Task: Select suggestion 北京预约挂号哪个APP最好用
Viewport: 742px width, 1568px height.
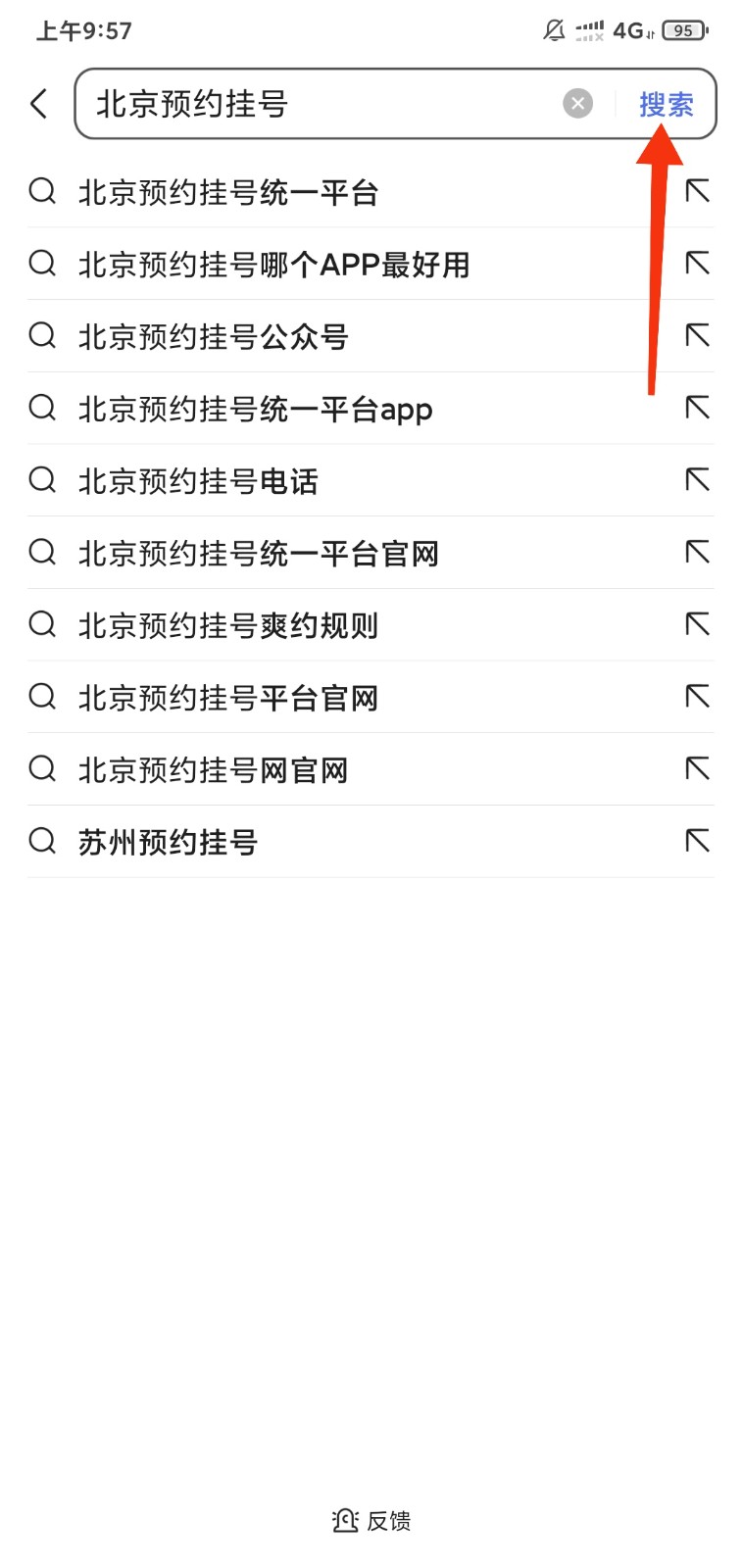Action: 274,265
